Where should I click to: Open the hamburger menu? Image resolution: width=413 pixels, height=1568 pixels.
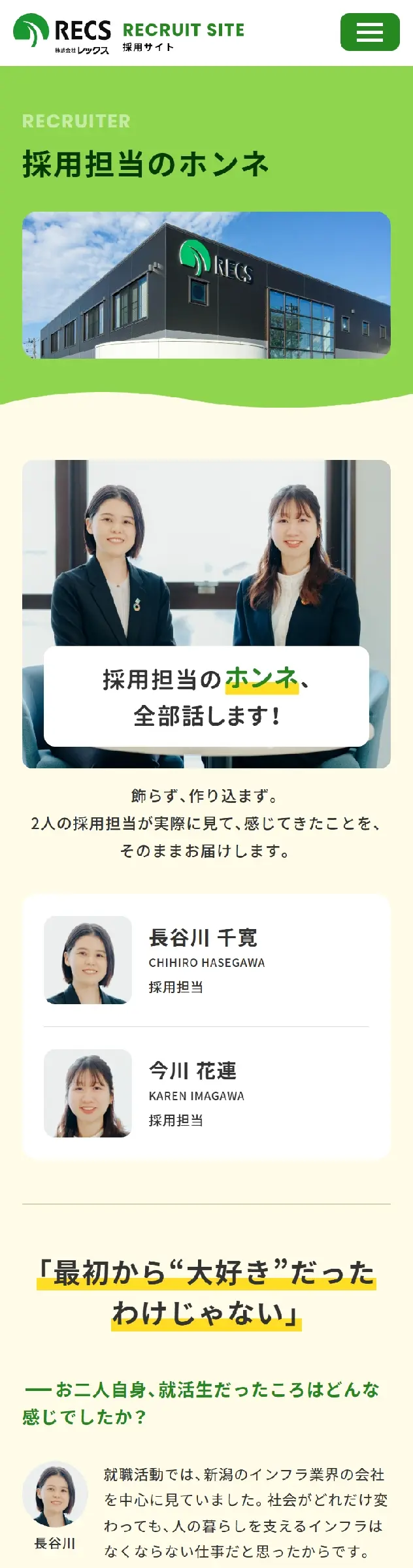click(x=369, y=32)
